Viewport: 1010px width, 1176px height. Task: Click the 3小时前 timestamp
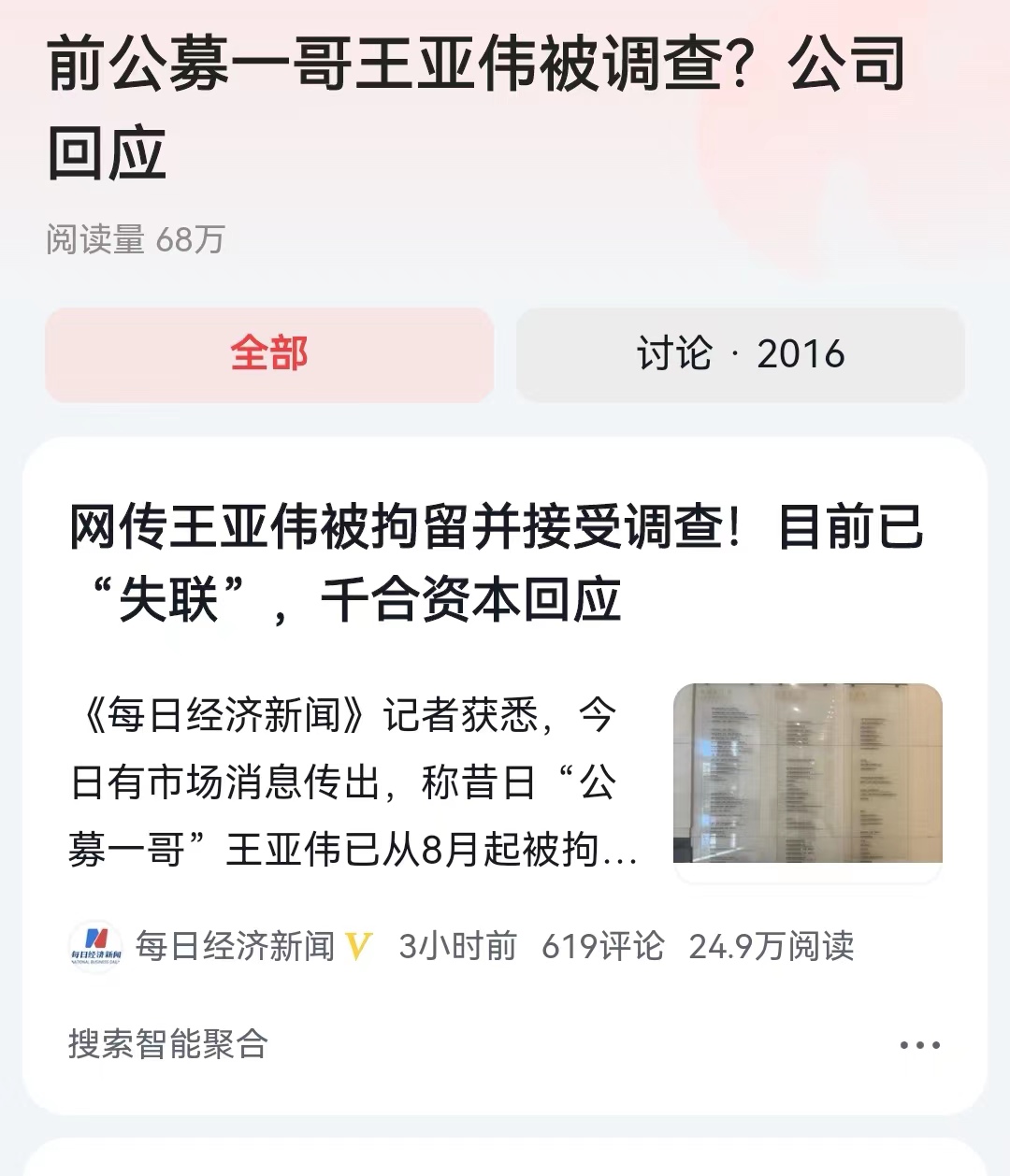[456, 946]
